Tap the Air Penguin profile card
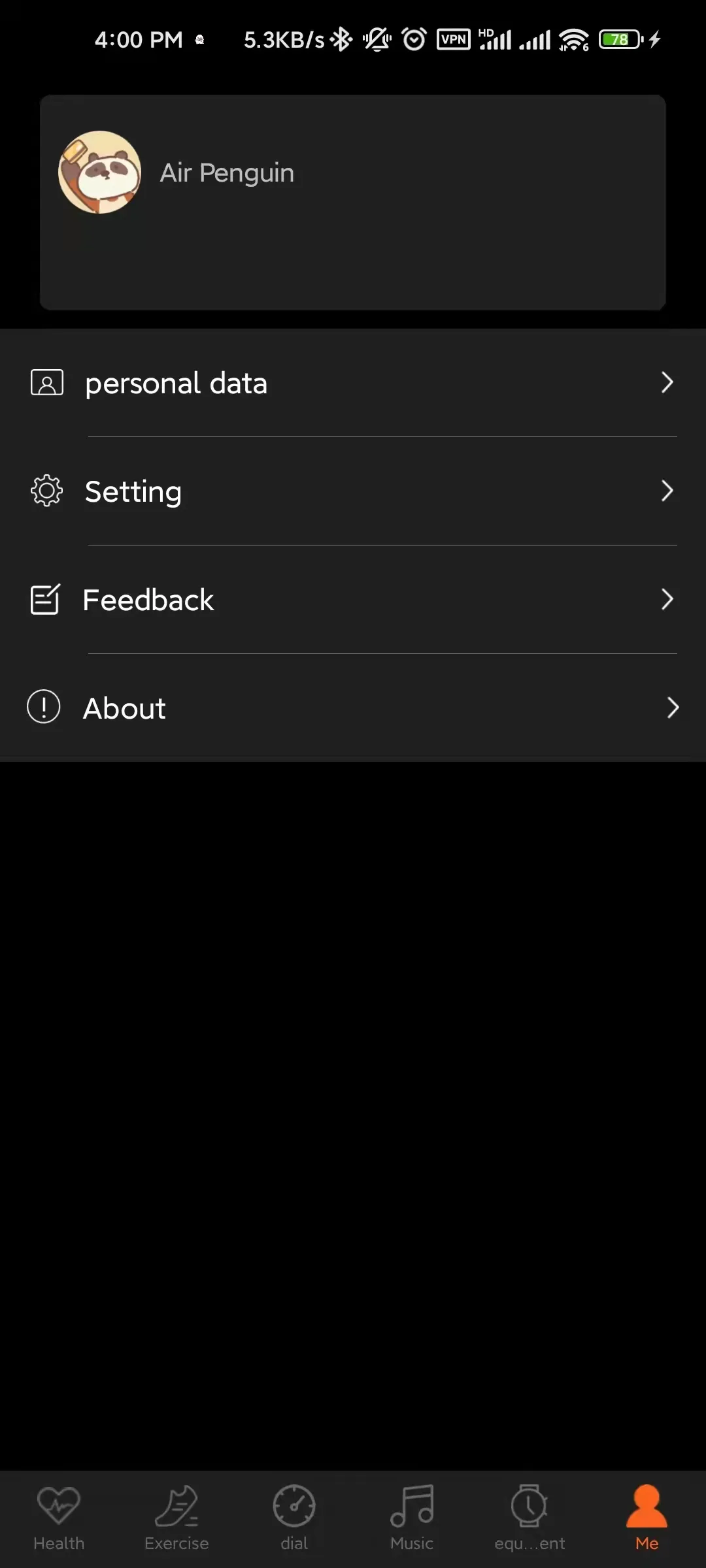The height and width of the screenshot is (1568, 706). point(353,203)
